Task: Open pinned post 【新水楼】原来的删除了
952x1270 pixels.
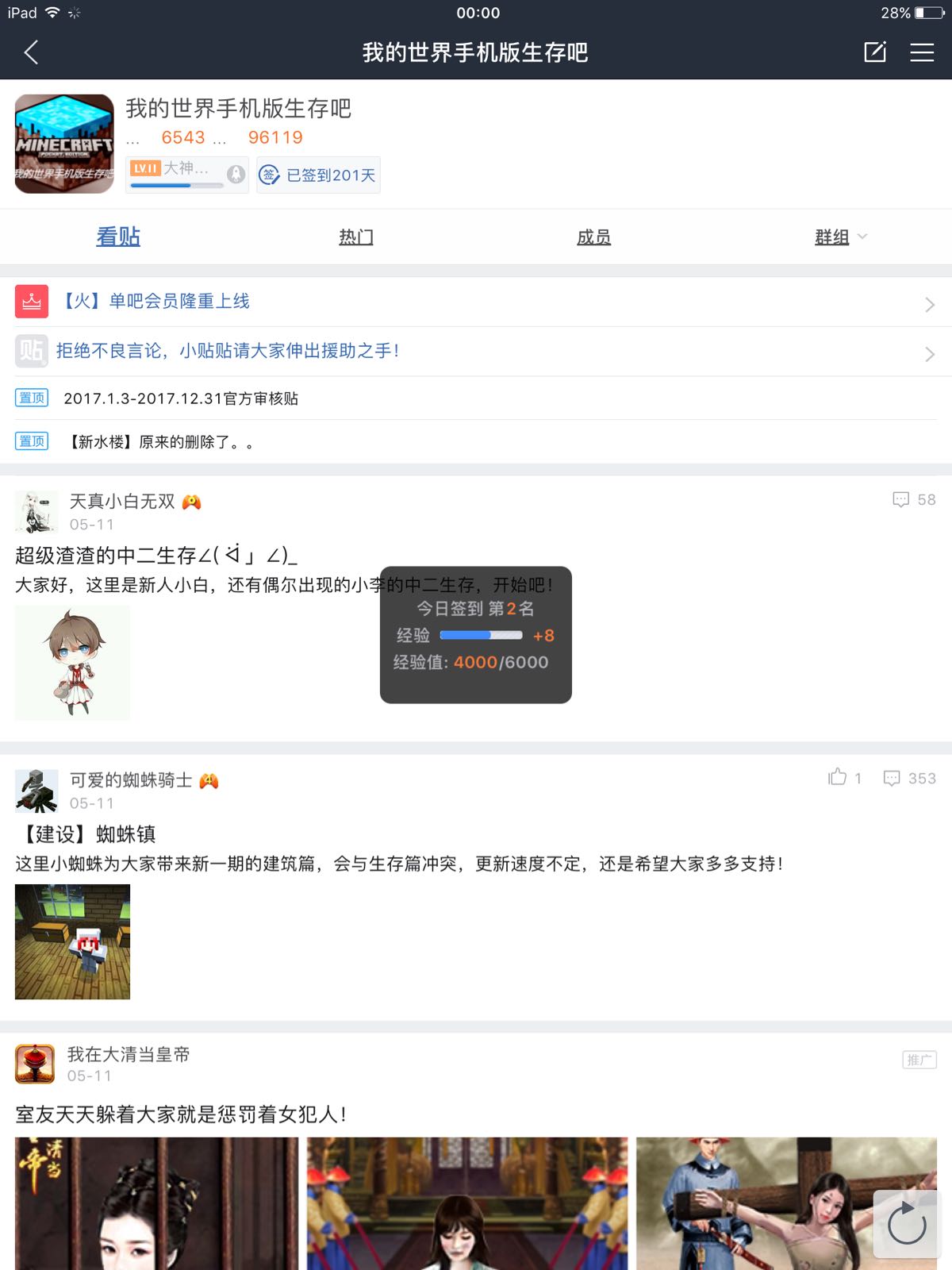Action: tap(476, 441)
